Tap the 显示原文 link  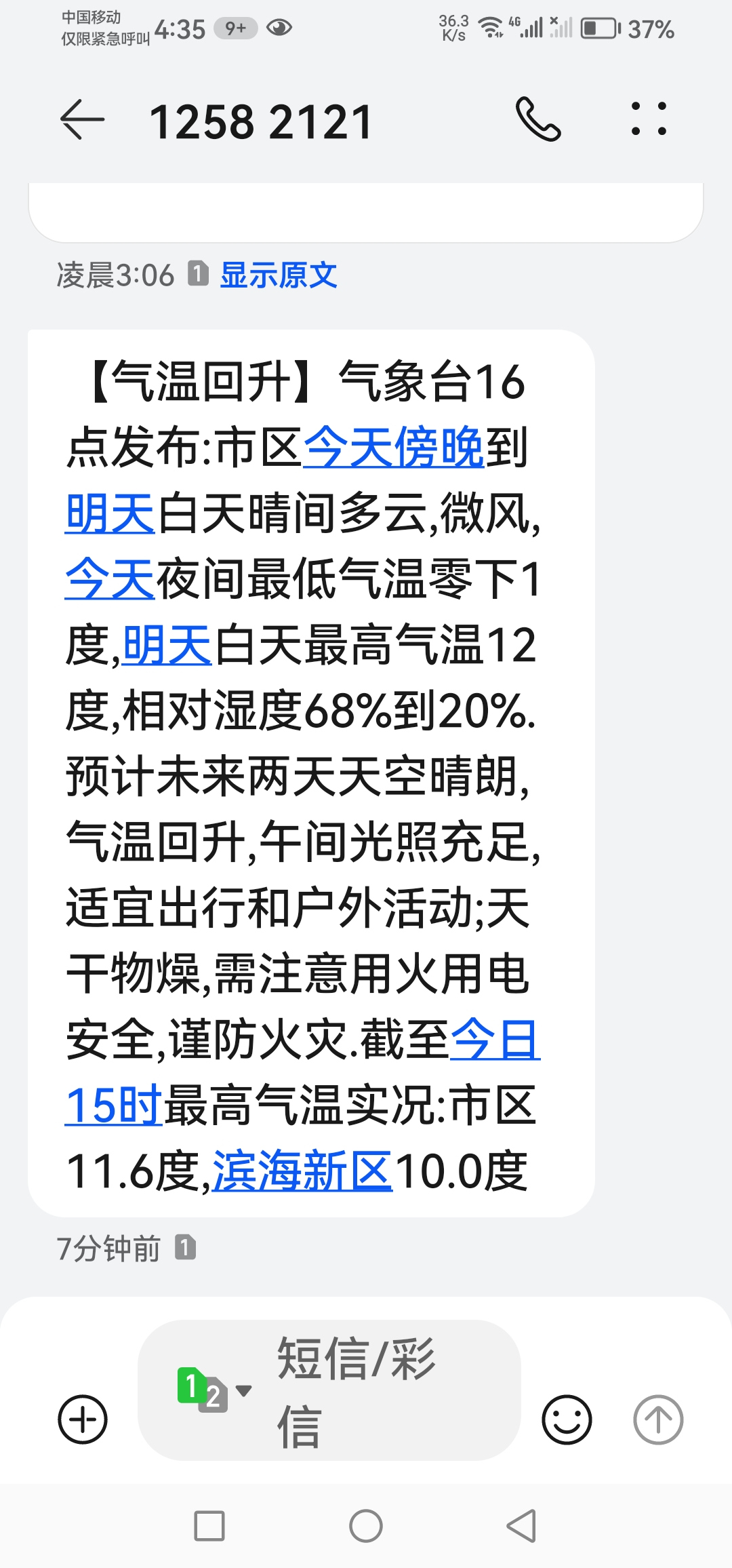pos(279,275)
